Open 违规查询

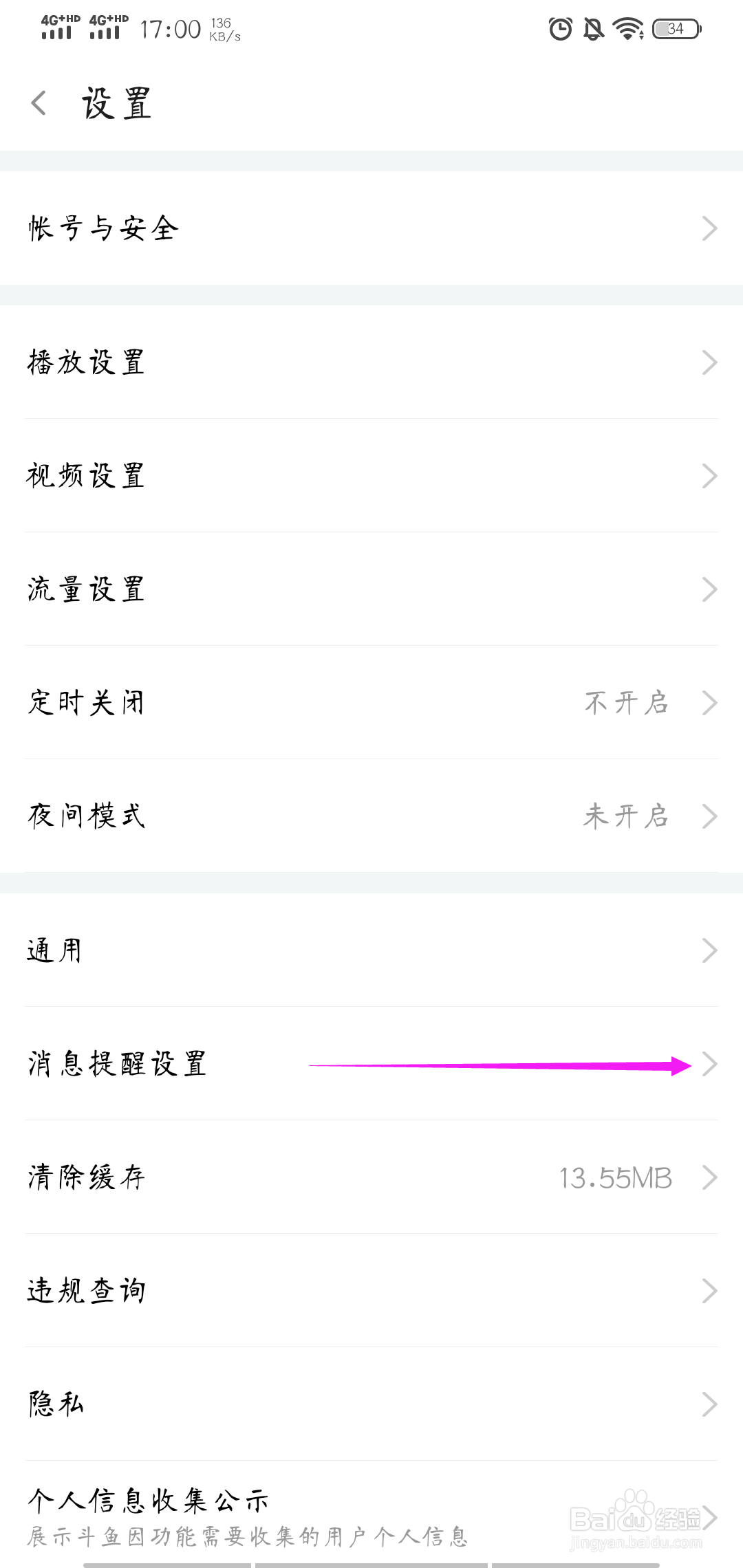point(371,1291)
